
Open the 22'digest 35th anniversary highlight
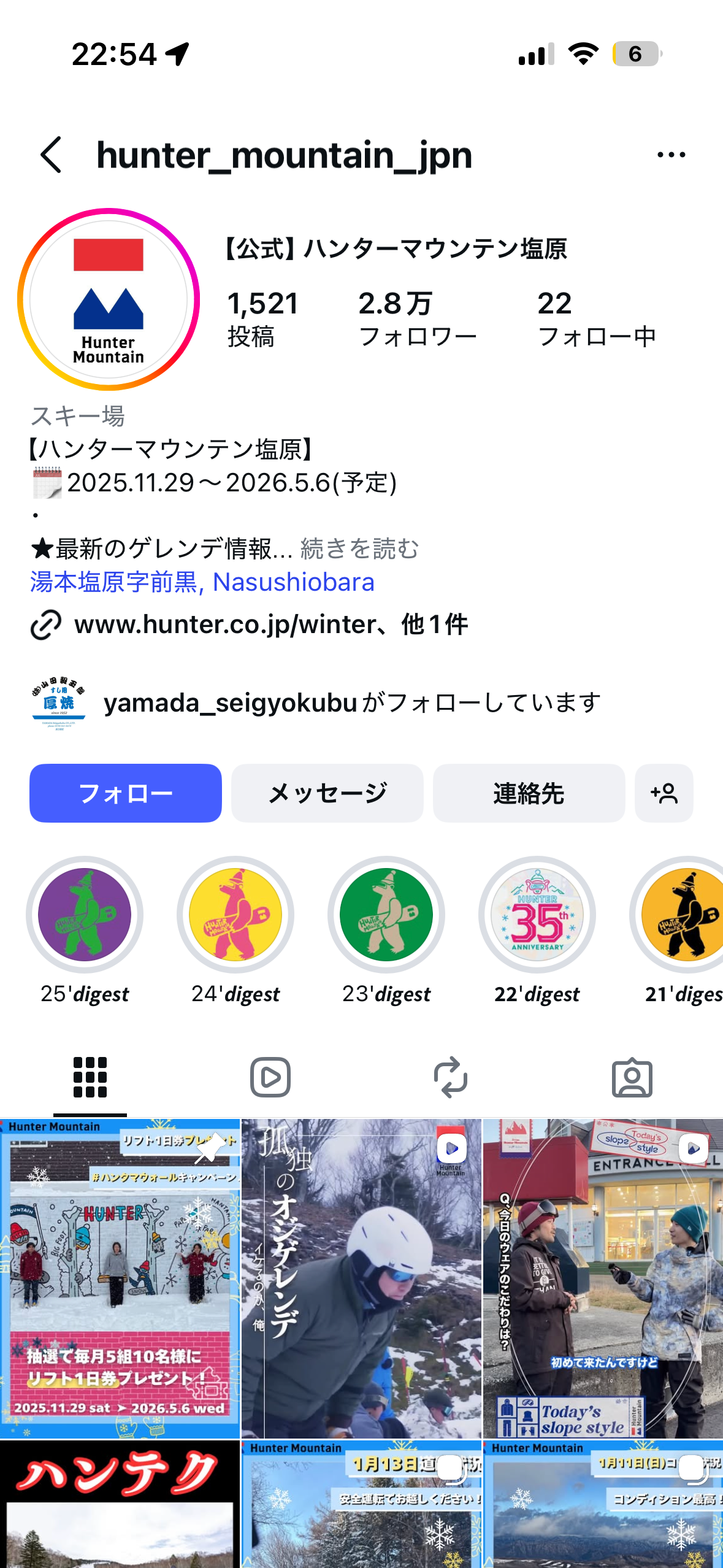pos(537,914)
